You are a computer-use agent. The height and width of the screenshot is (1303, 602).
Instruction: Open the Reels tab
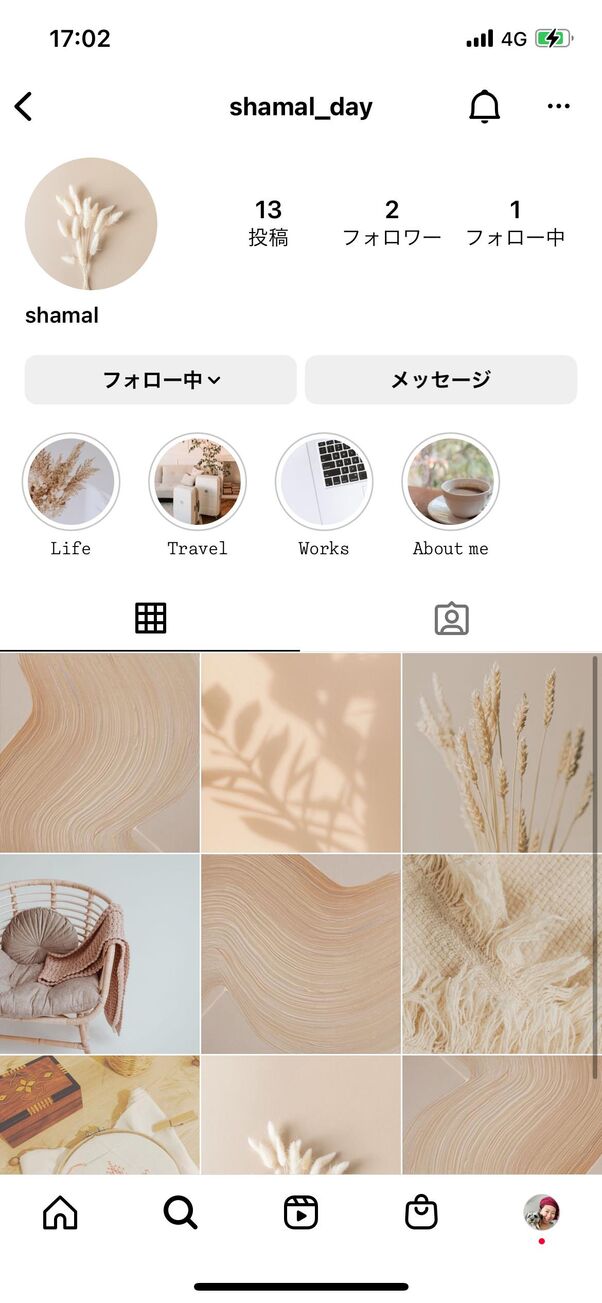(301, 1213)
